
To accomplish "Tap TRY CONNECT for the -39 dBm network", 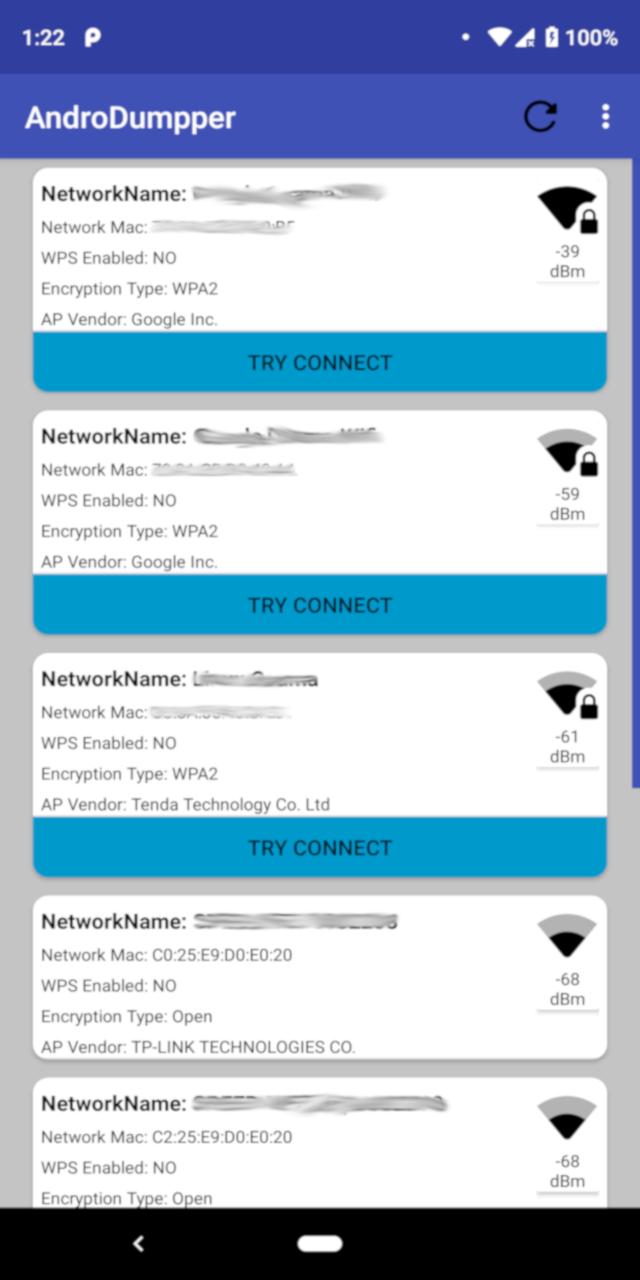I will 320,362.
